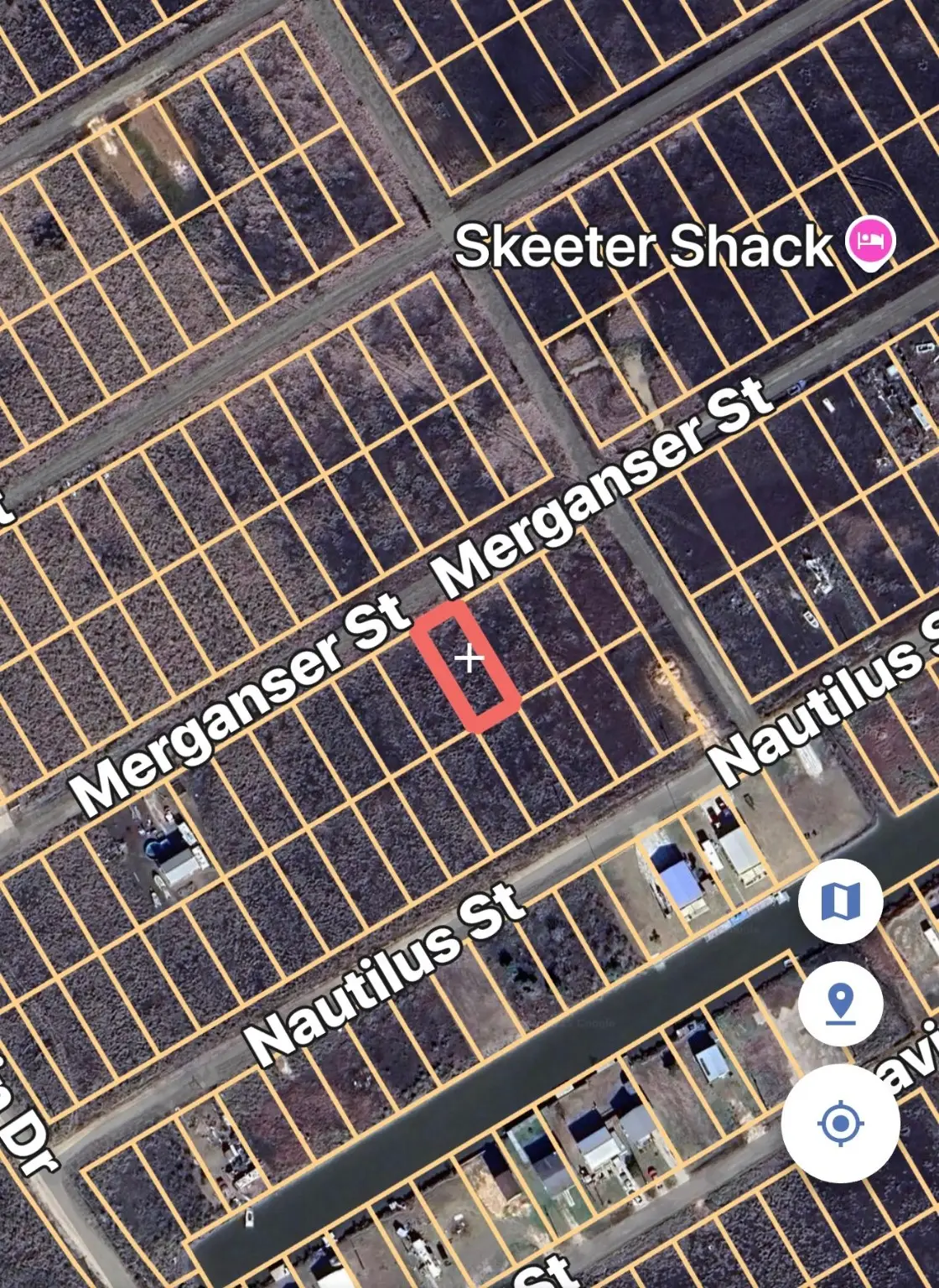The height and width of the screenshot is (1288, 939).
Task: Select the red highlighted parcel
Action: pyautogui.click(x=467, y=665)
